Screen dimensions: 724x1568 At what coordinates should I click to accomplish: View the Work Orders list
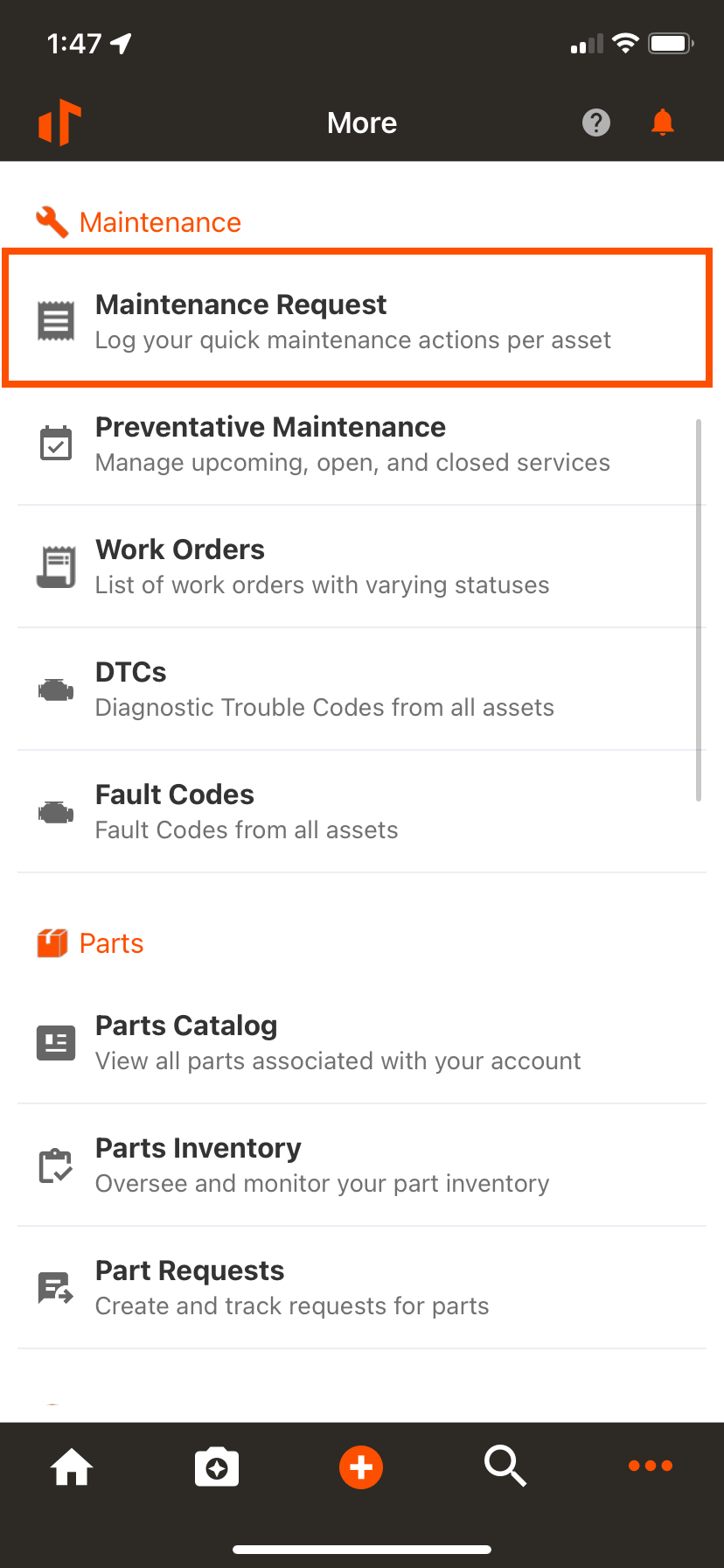pyautogui.click(x=357, y=566)
